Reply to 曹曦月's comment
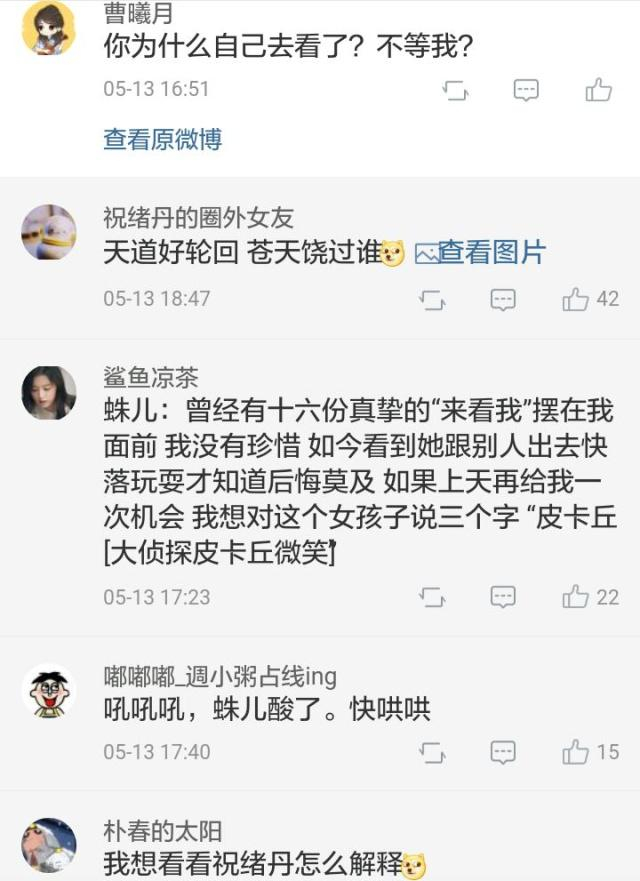Image resolution: width=640 pixels, height=881 pixels. click(526, 90)
